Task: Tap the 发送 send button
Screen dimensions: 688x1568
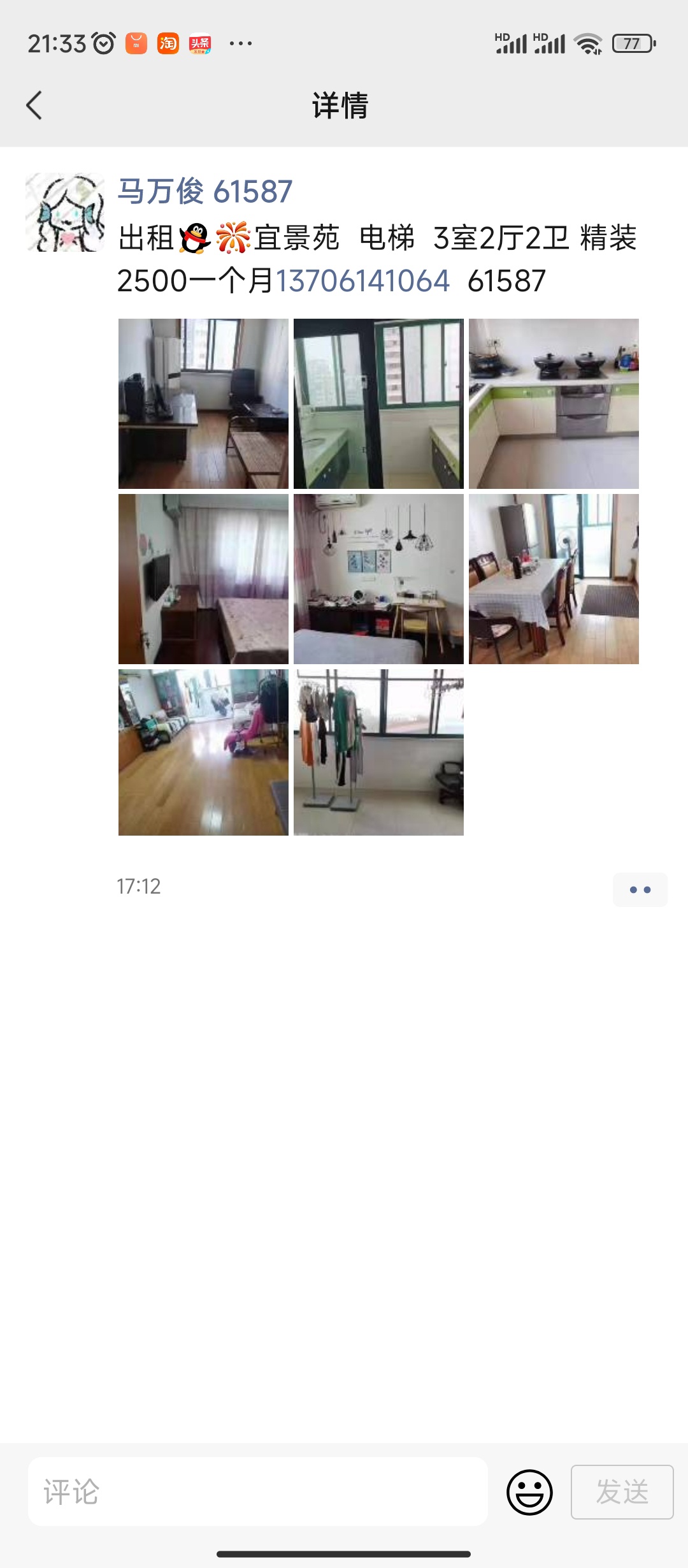Action: click(622, 1492)
